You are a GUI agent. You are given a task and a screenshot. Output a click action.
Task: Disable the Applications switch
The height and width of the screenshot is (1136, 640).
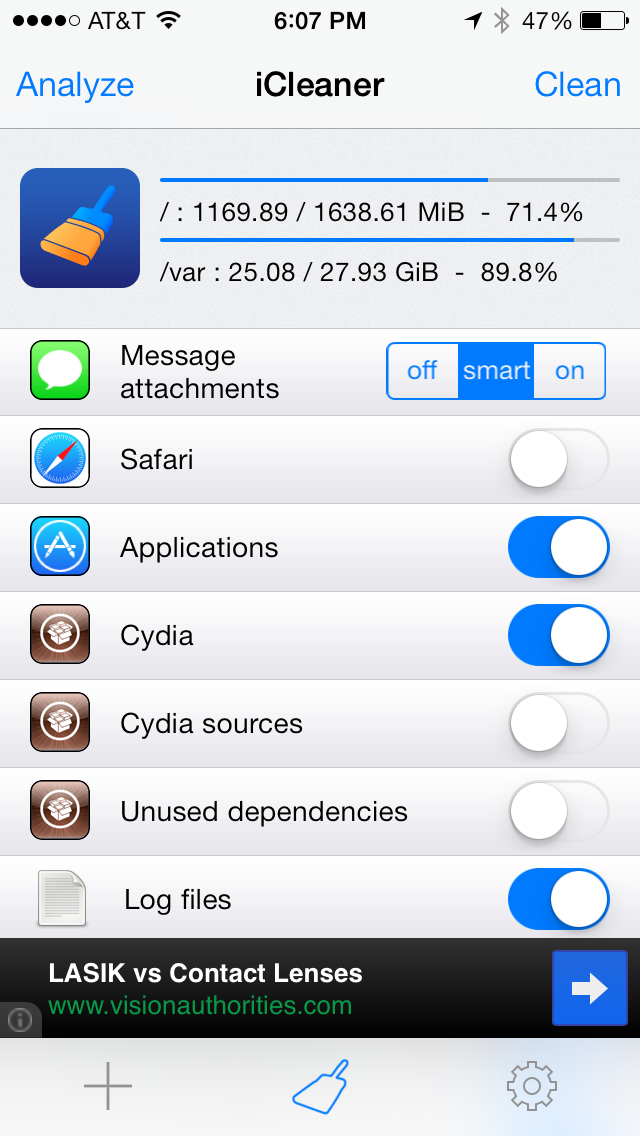tap(559, 547)
